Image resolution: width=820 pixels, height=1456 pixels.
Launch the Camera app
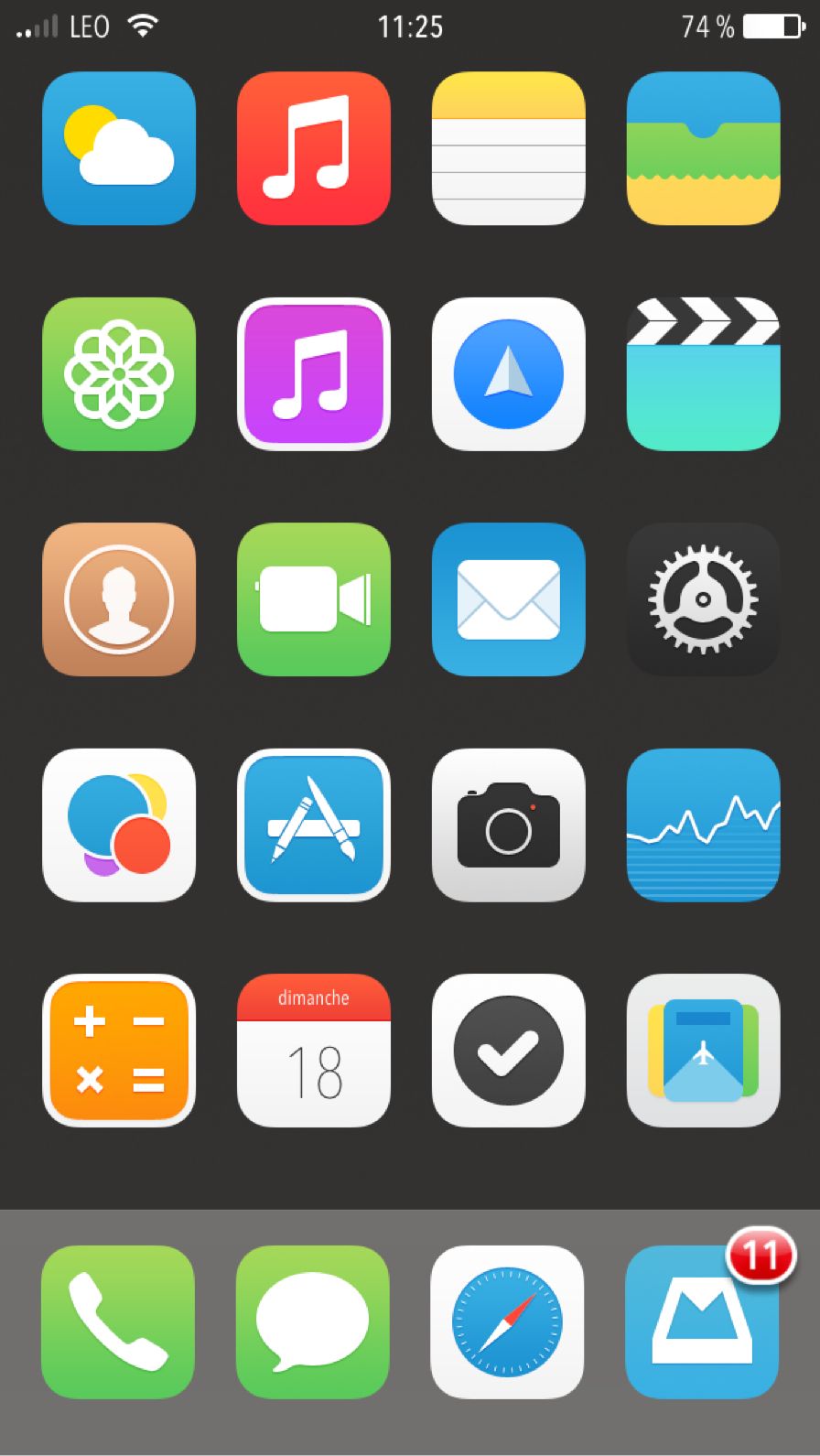tap(508, 825)
